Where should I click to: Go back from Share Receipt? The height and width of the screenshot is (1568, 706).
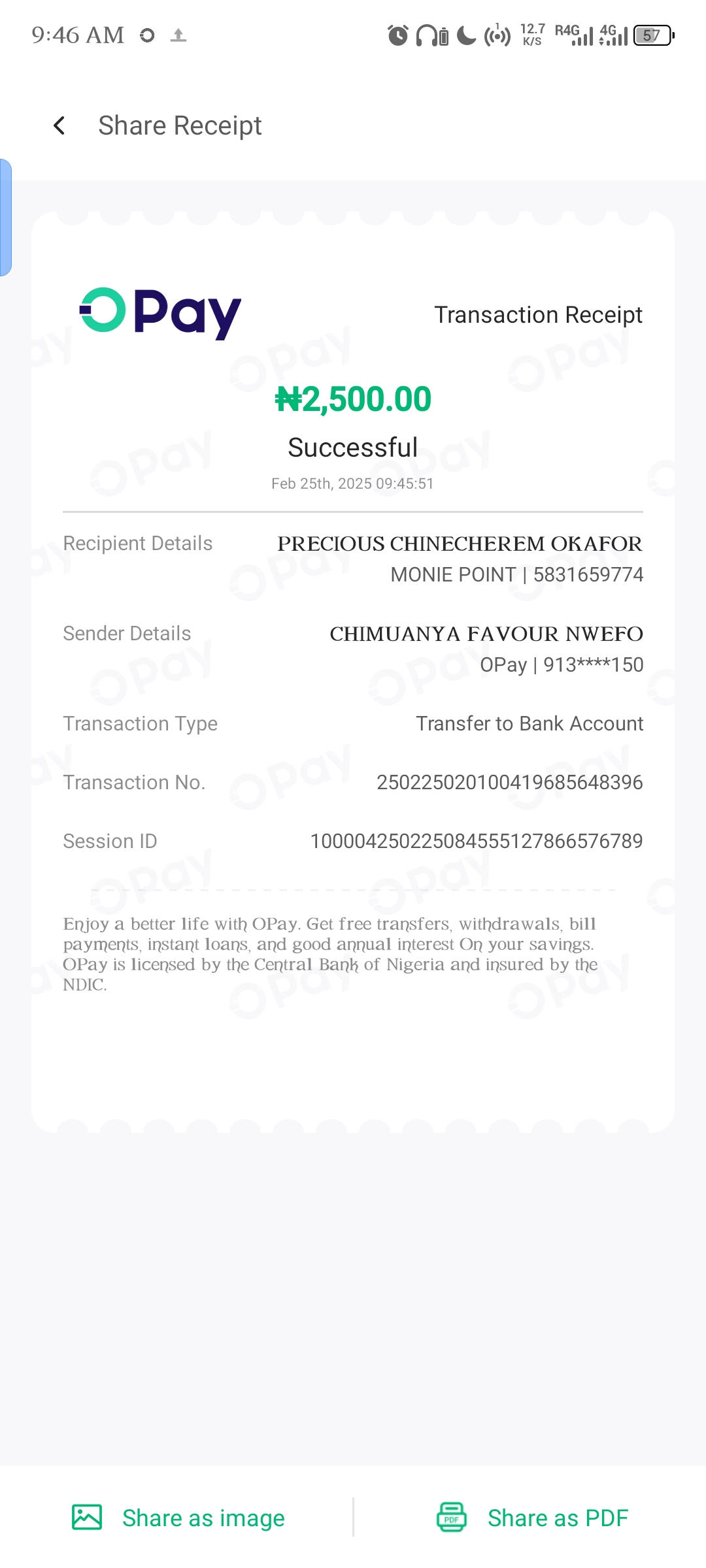click(x=59, y=125)
